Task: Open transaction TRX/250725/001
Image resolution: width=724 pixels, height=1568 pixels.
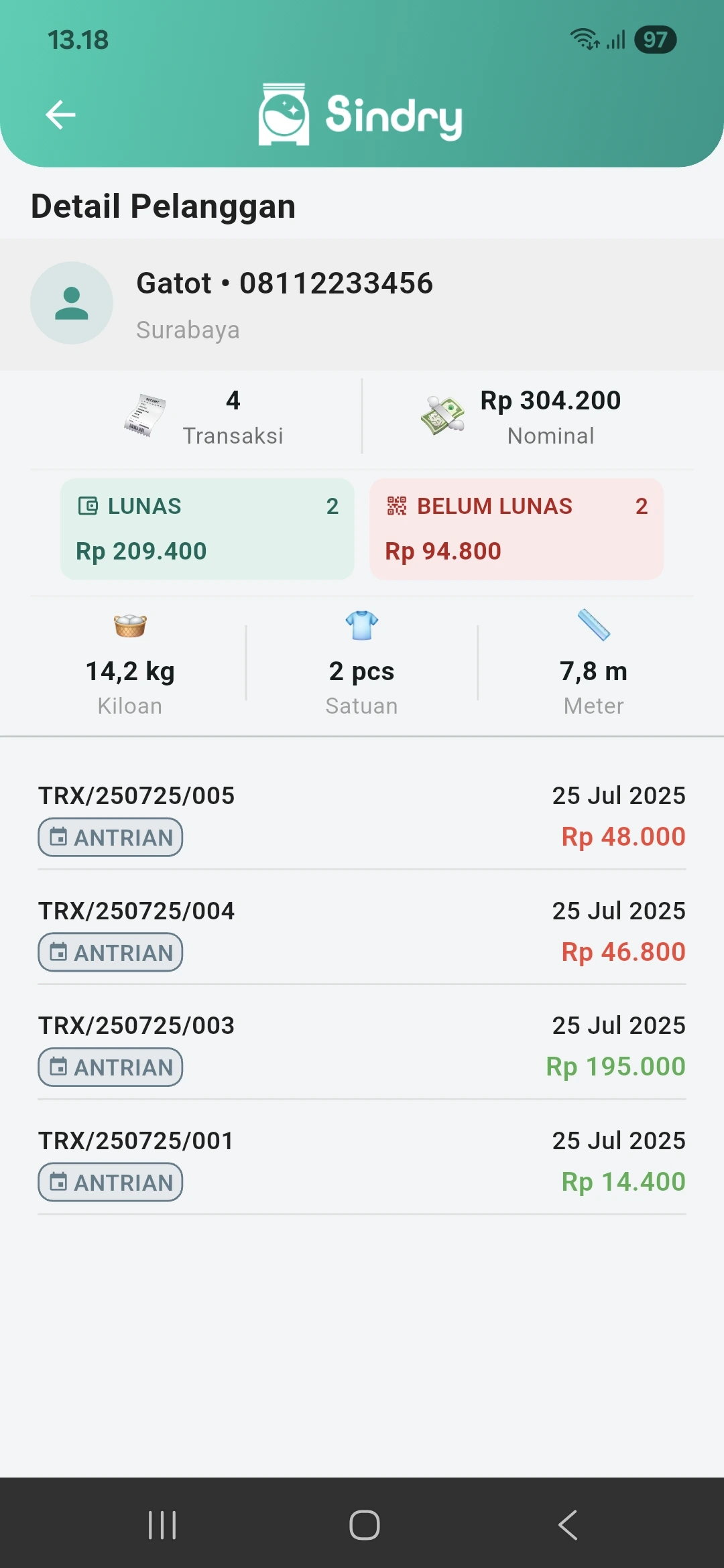Action: tap(362, 1161)
